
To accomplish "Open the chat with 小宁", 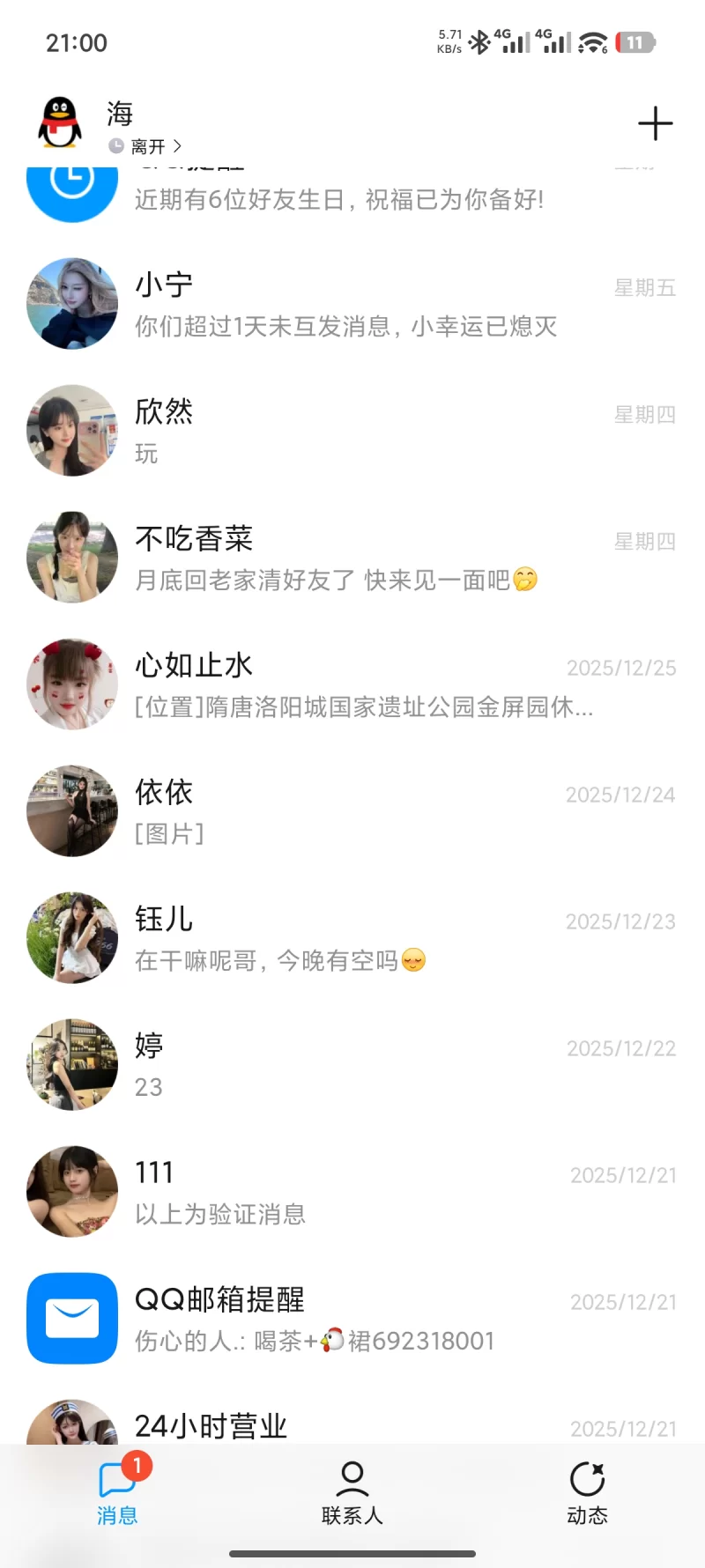I will tap(352, 305).
